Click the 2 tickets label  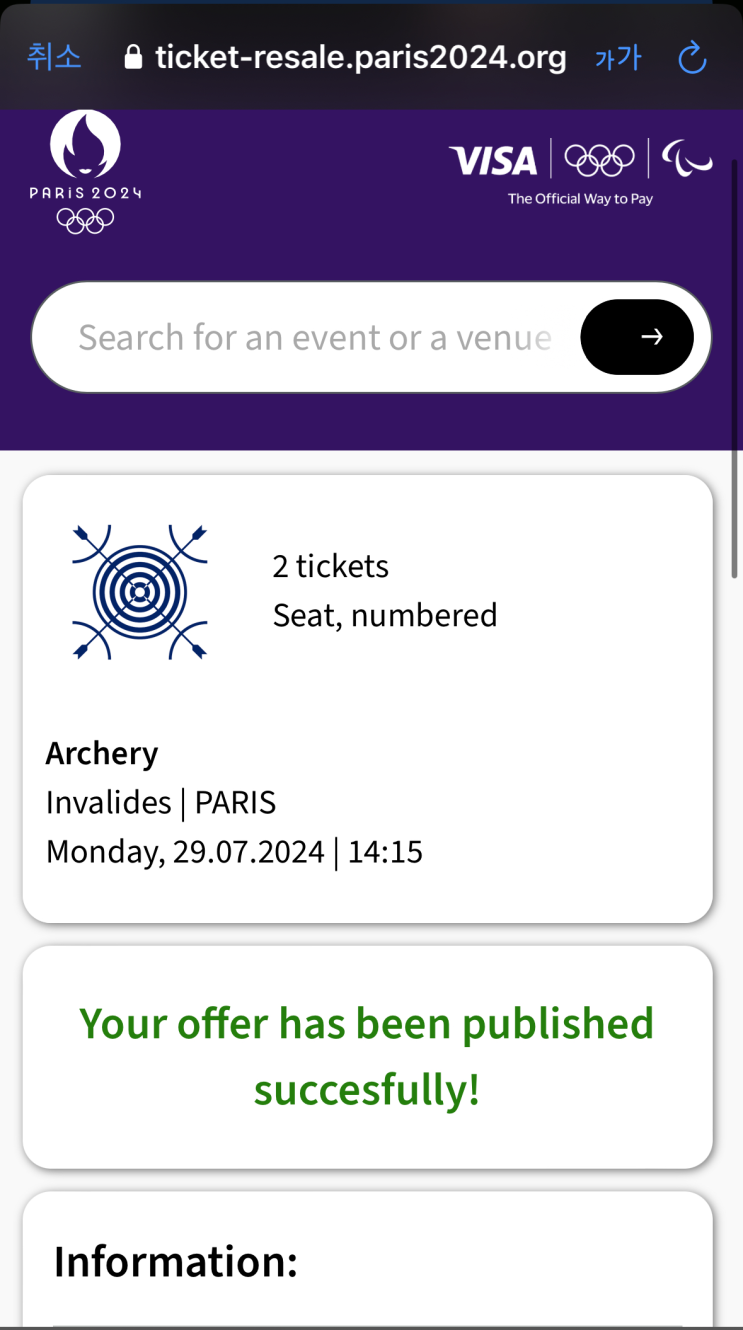[x=330, y=565]
